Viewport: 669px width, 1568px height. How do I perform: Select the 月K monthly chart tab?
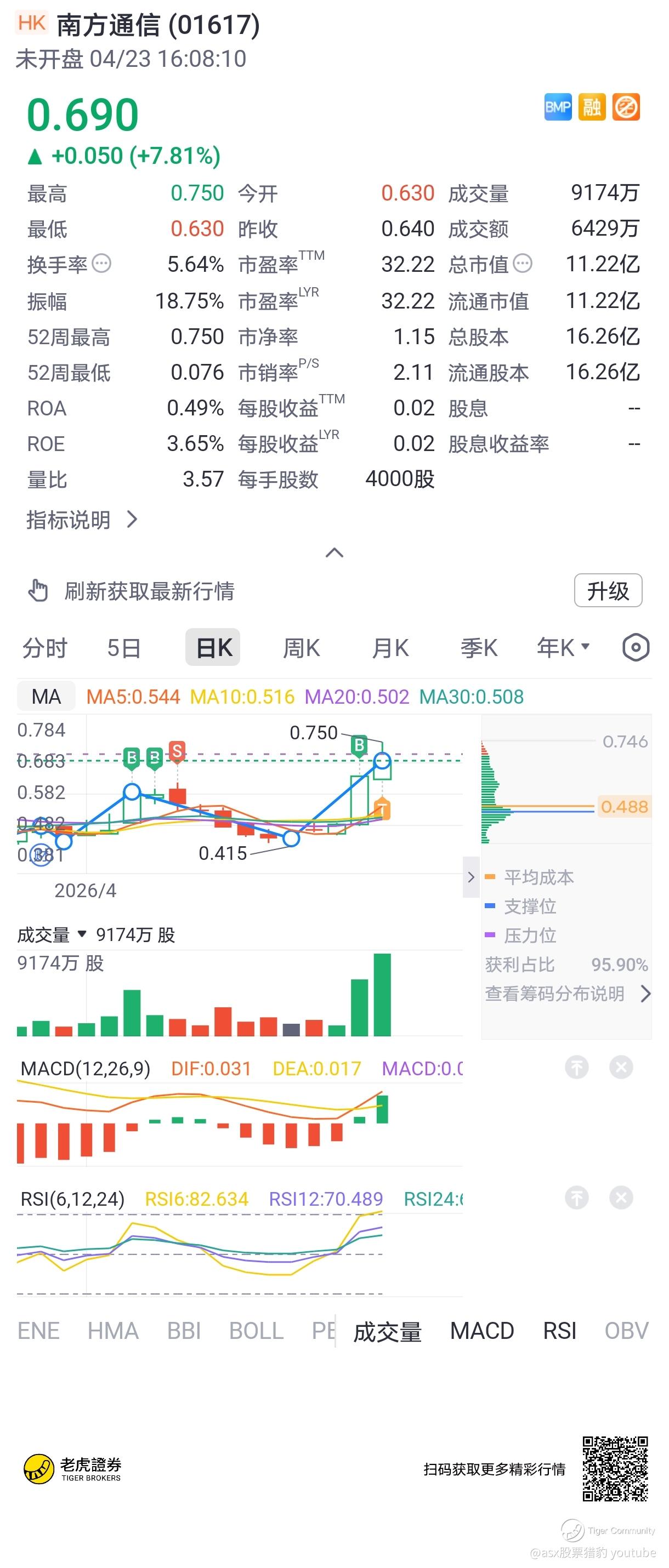click(390, 648)
